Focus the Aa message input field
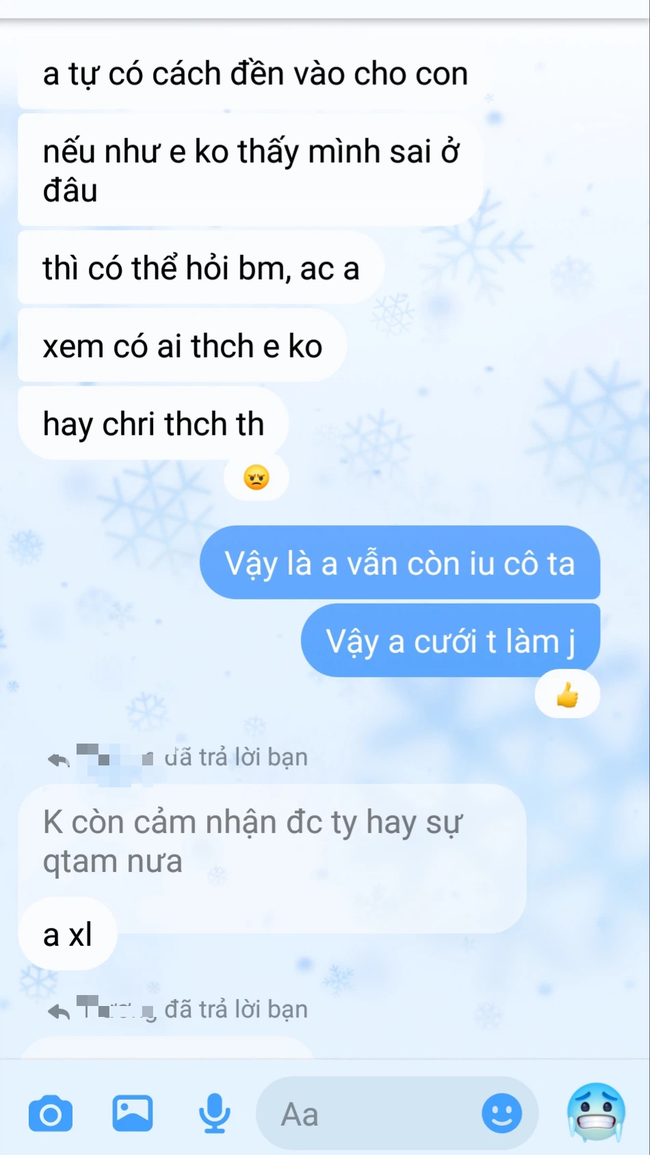Viewport: 650px width, 1155px height. click(370, 1113)
